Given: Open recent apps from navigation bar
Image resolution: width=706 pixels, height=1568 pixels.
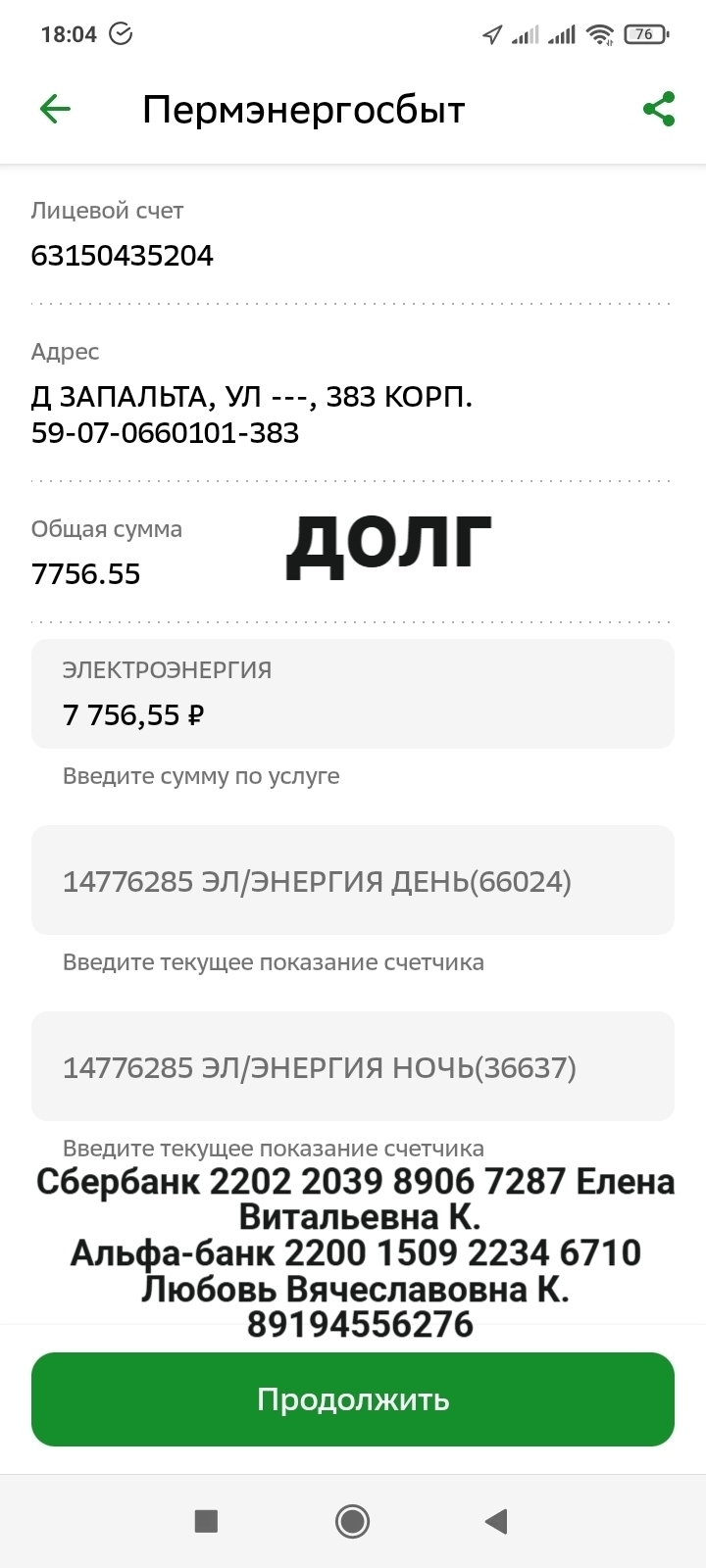Looking at the screenshot, I should [206, 1521].
